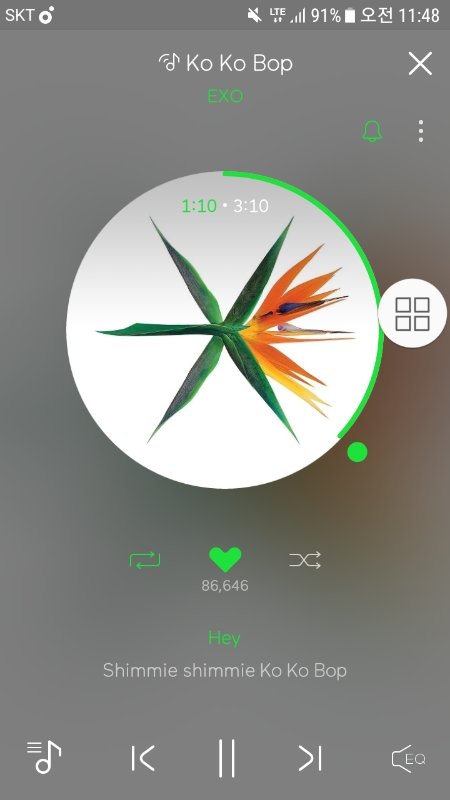
Task: Unlike the song via heart icon
Action: (x=225, y=560)
